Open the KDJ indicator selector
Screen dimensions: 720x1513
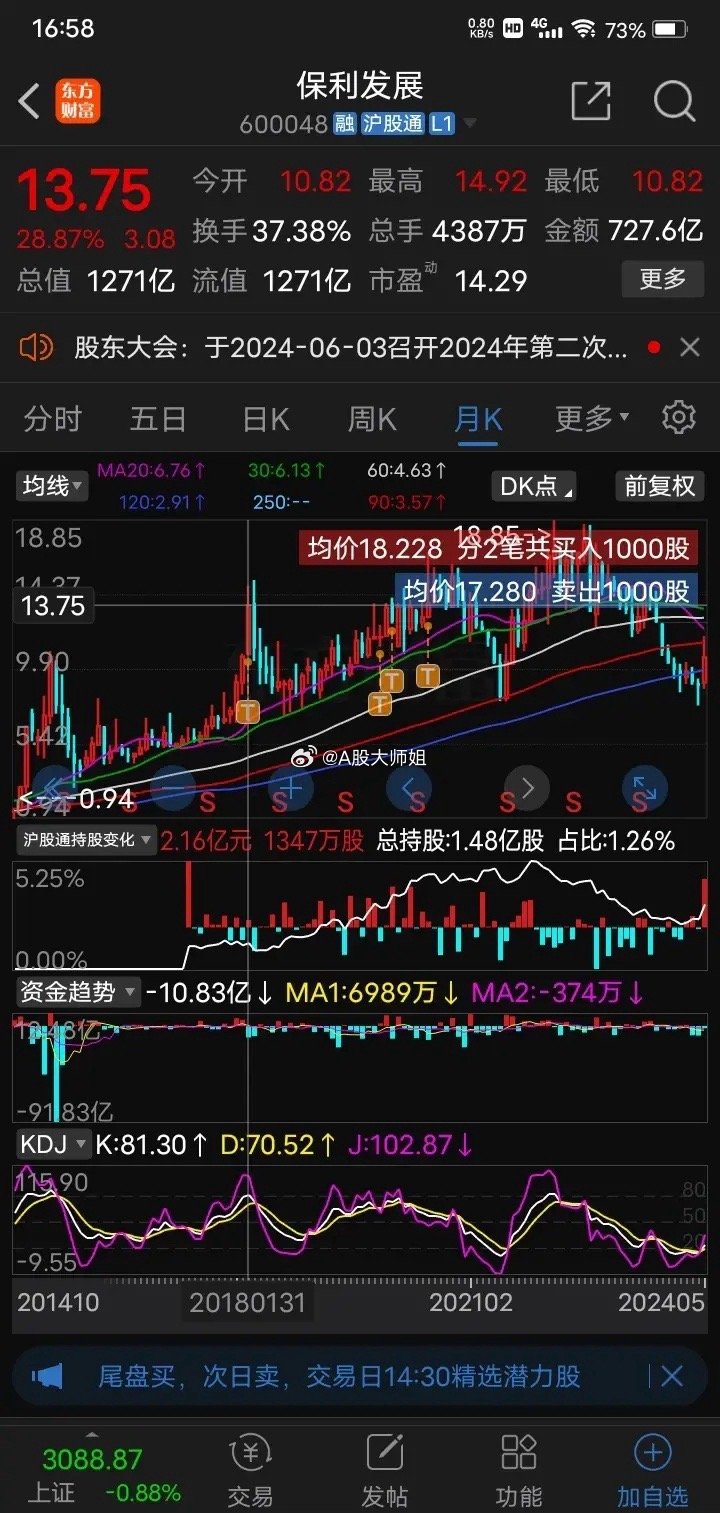click(53, 1144)
